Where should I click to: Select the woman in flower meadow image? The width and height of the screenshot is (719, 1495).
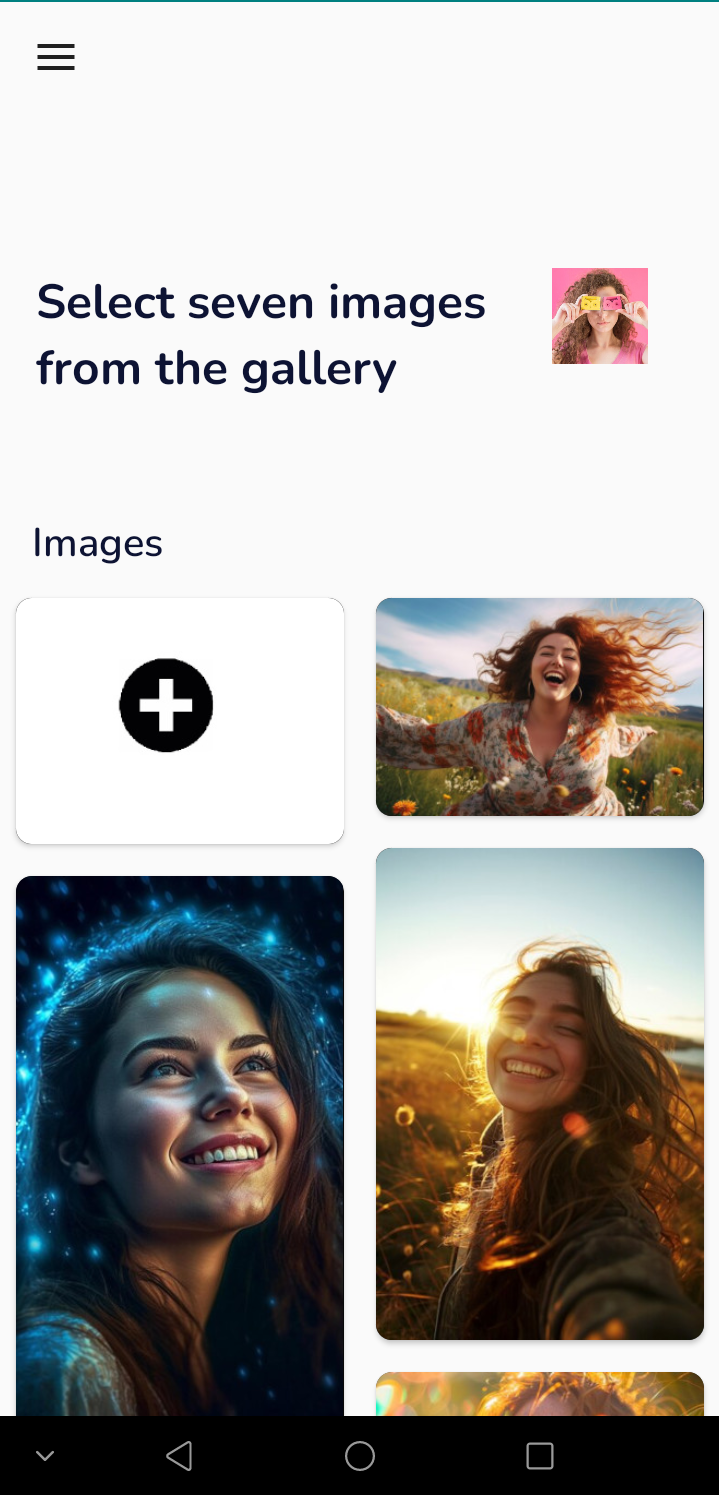point(540,707)
